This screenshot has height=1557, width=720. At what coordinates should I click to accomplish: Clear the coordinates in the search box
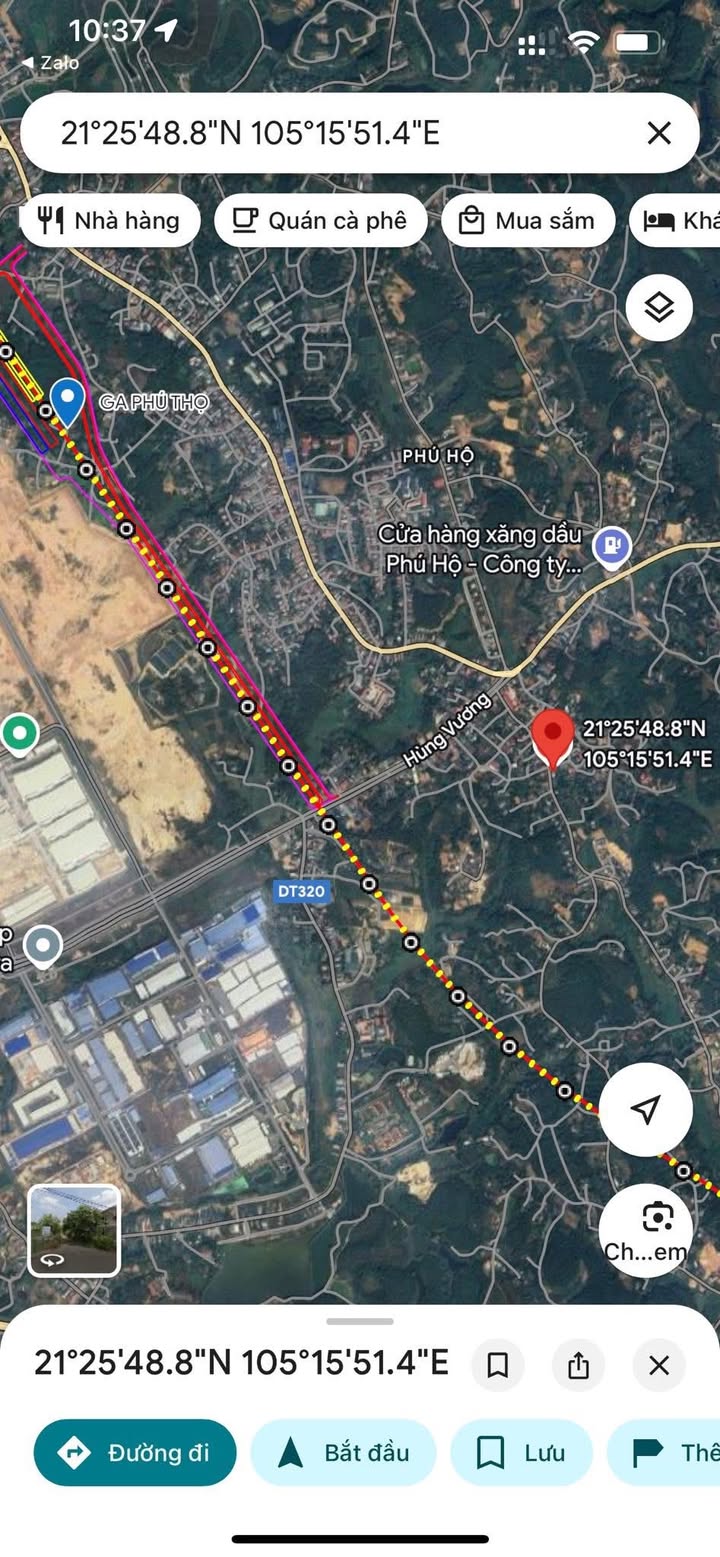point(658,133)
